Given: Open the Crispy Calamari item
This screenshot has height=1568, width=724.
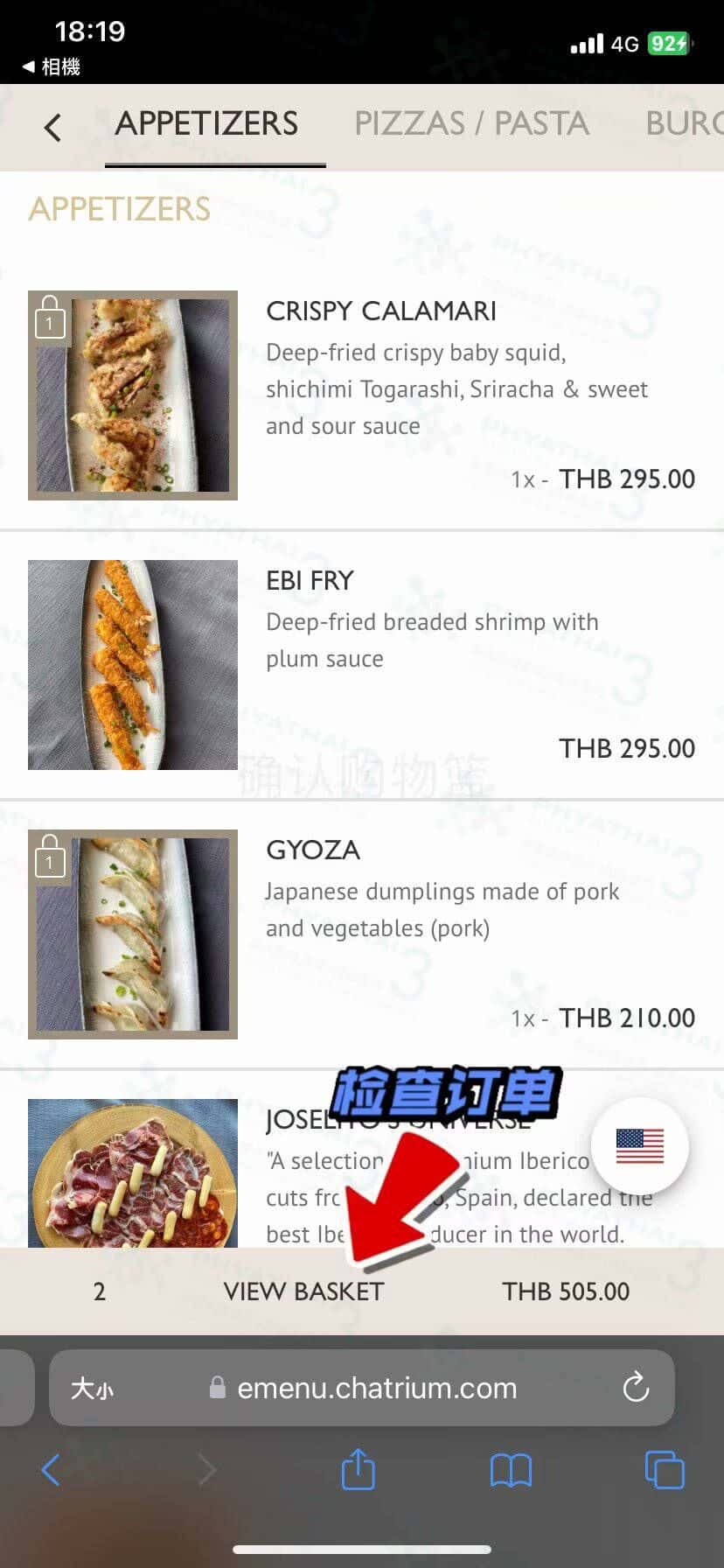Looking at the screenshot, I should (380, 311).
